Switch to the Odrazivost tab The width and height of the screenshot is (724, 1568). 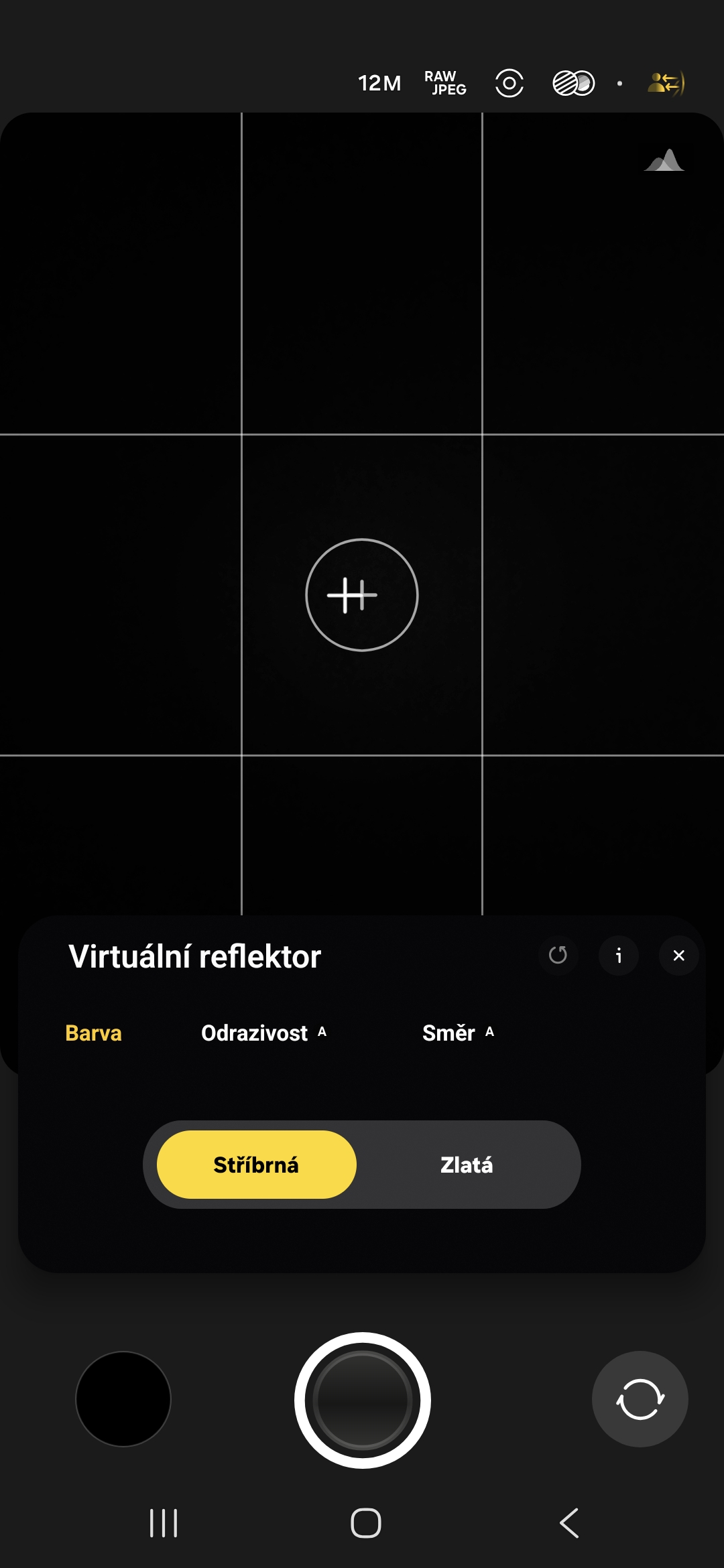click(255, 1033)
